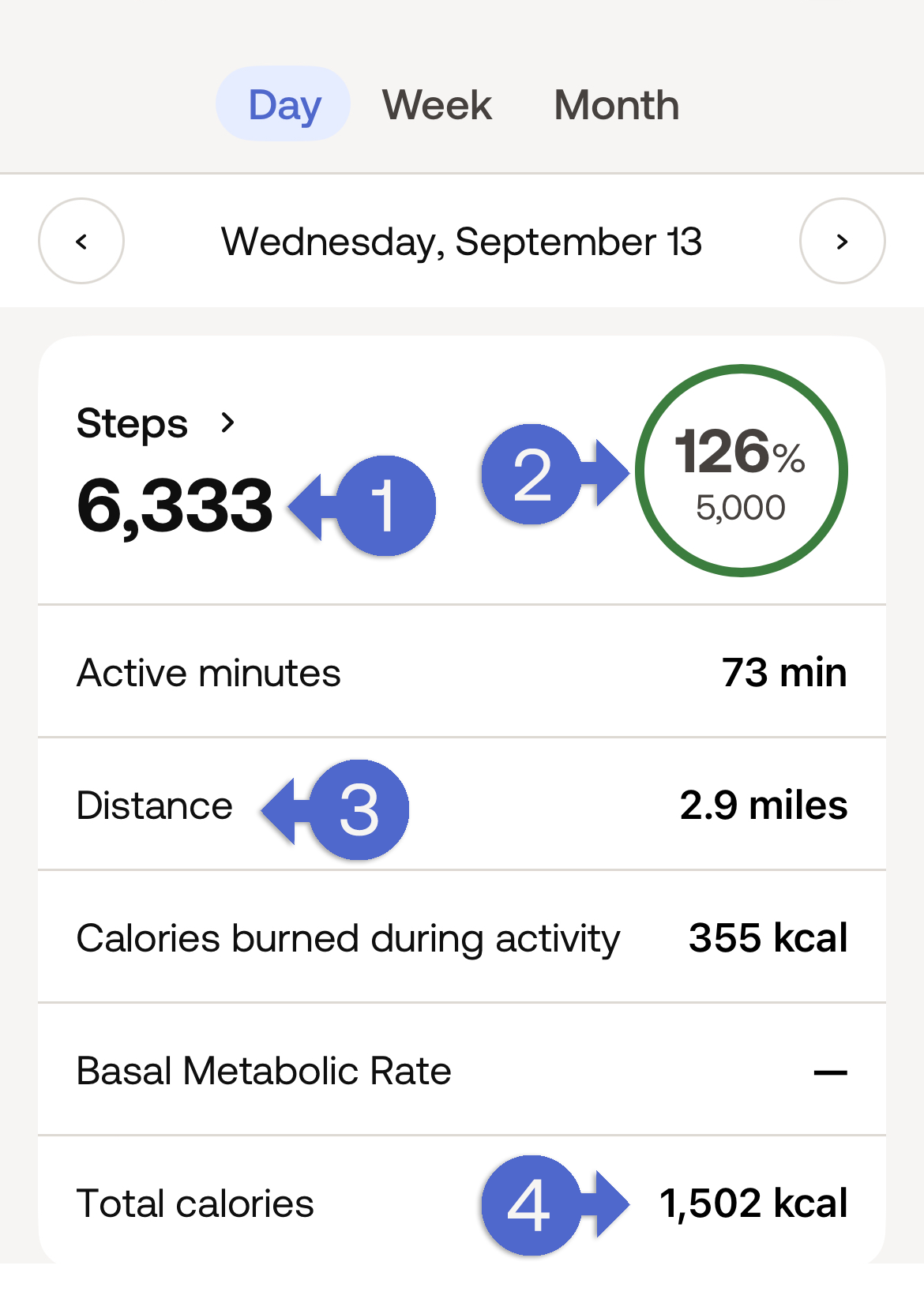The image size is (924, 1303).
Task: Go to the previous day
Action: pos(81,241)
